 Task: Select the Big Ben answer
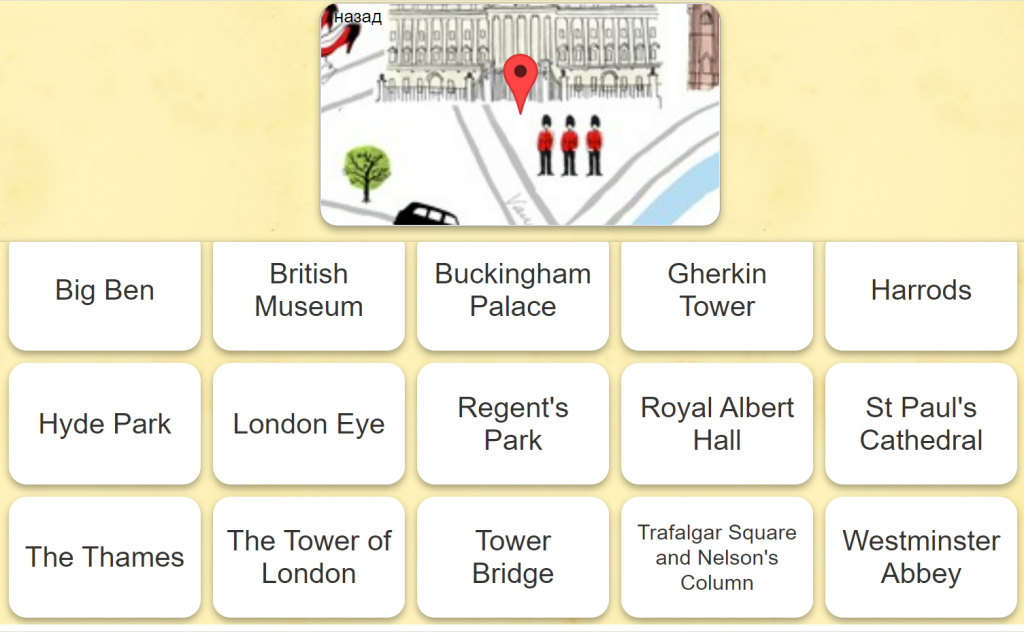click(105, 291)
